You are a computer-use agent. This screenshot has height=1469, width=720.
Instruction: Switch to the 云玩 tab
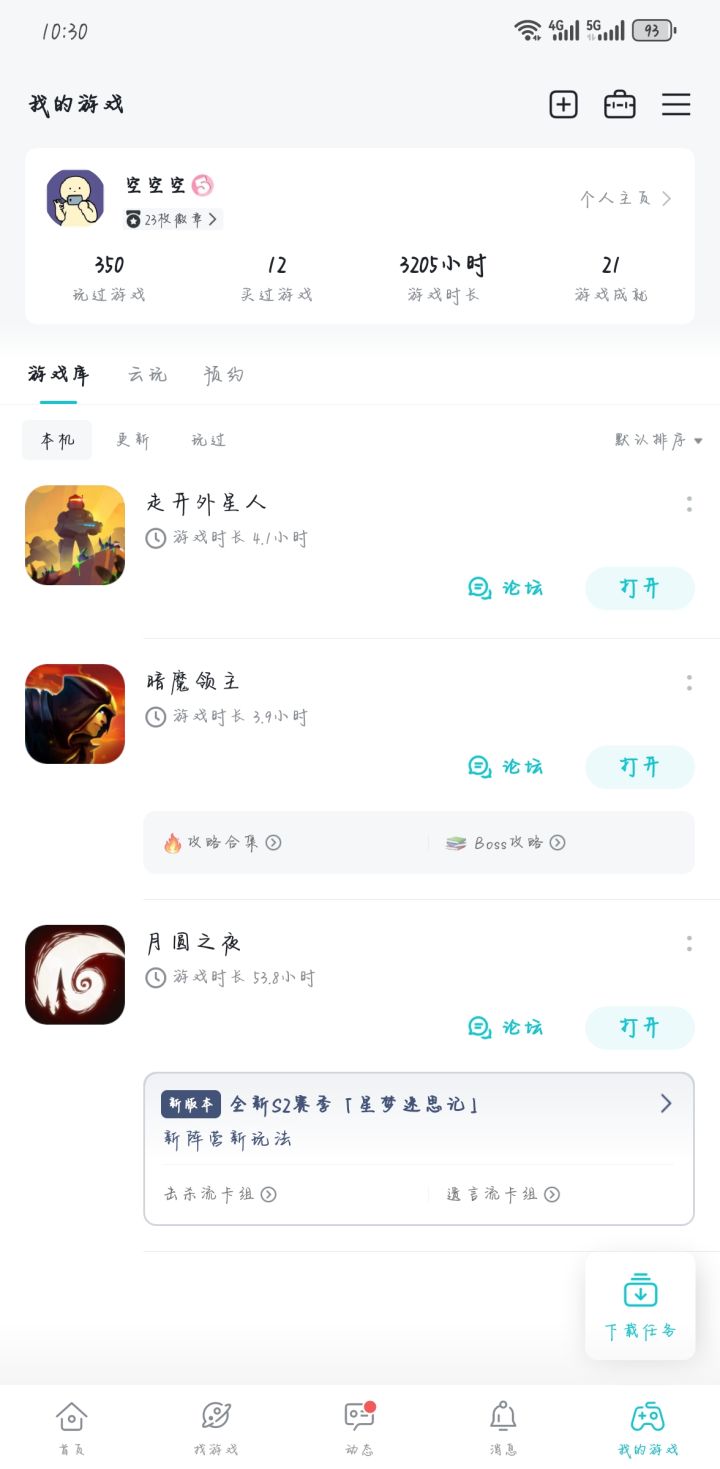[x=147, y=375]
